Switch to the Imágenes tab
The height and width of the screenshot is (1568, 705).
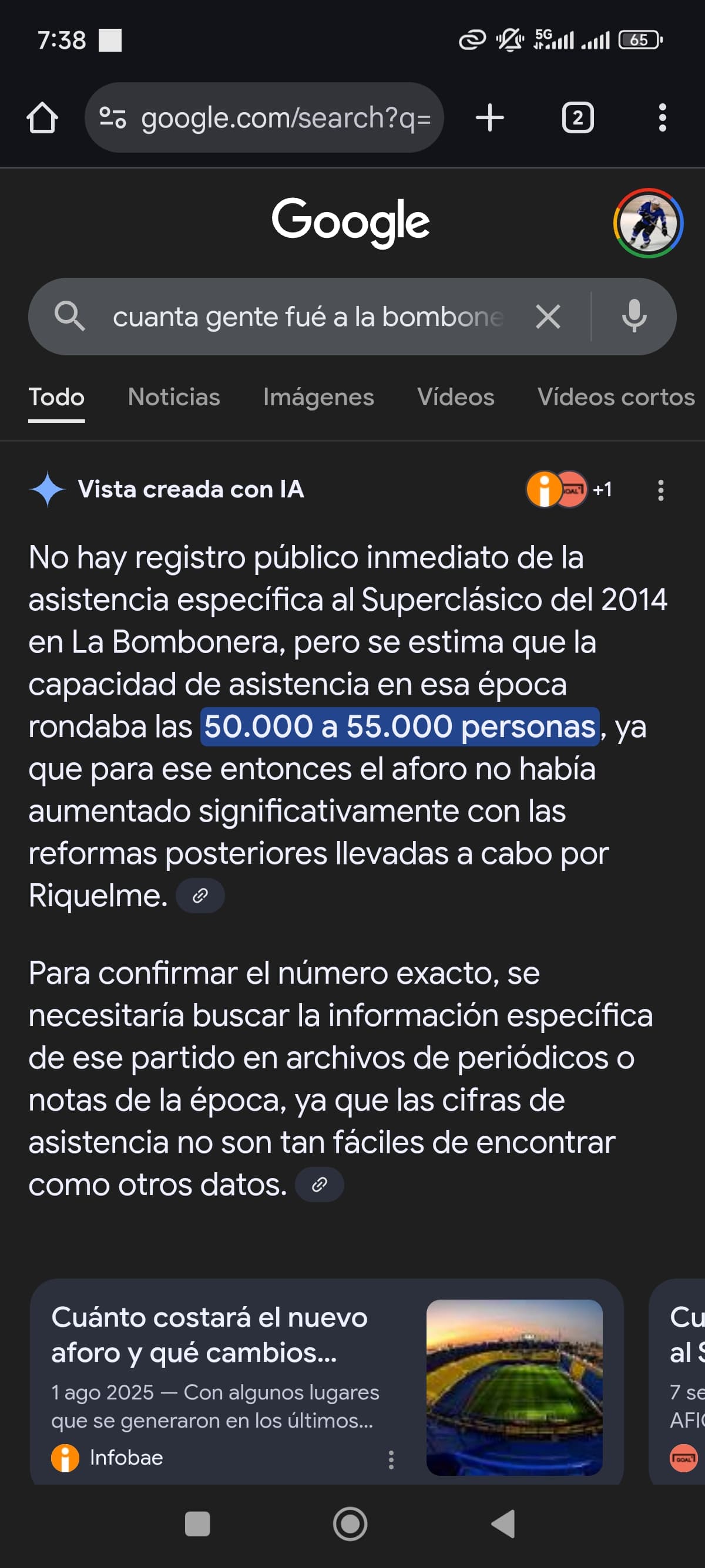318,397
